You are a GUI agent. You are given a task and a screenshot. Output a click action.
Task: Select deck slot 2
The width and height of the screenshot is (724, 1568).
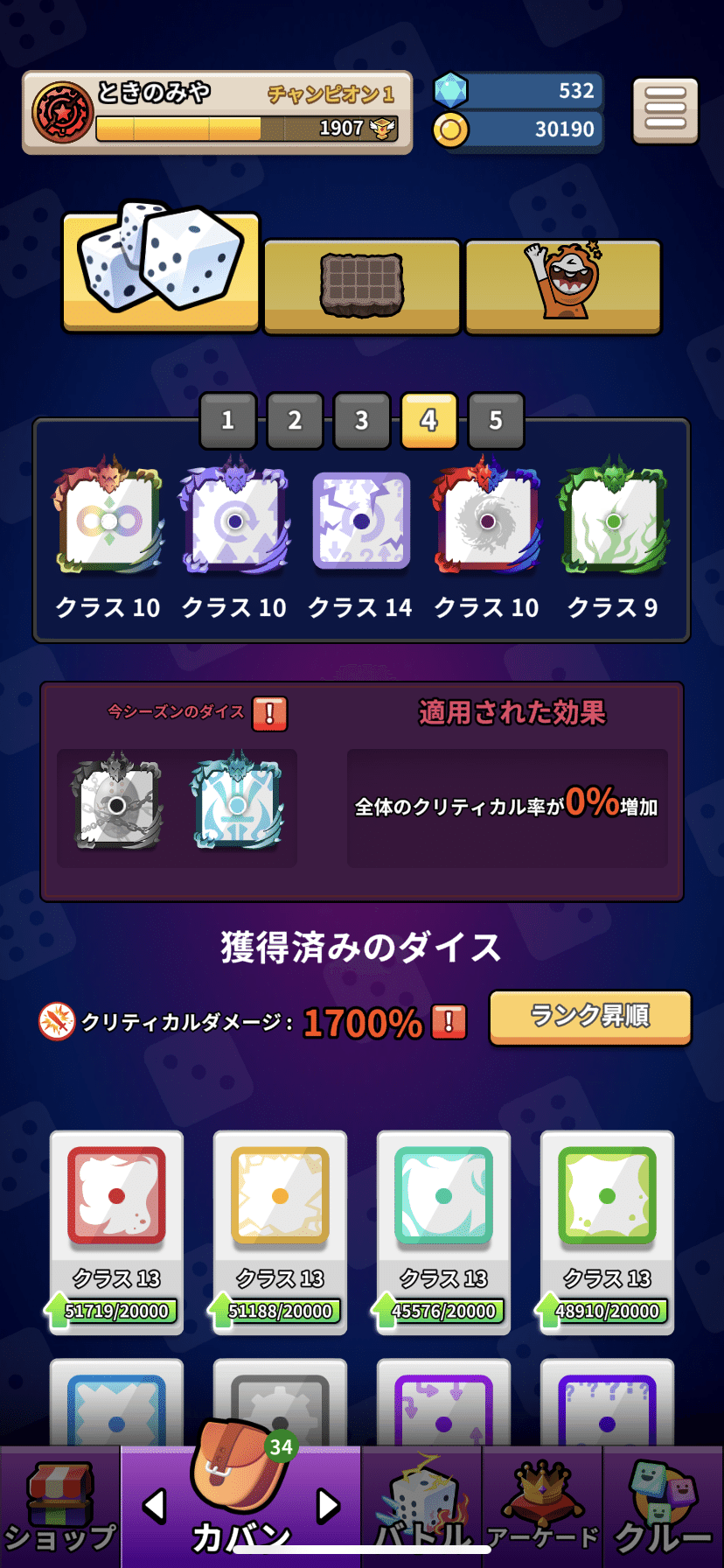click(x=295, y=421)
